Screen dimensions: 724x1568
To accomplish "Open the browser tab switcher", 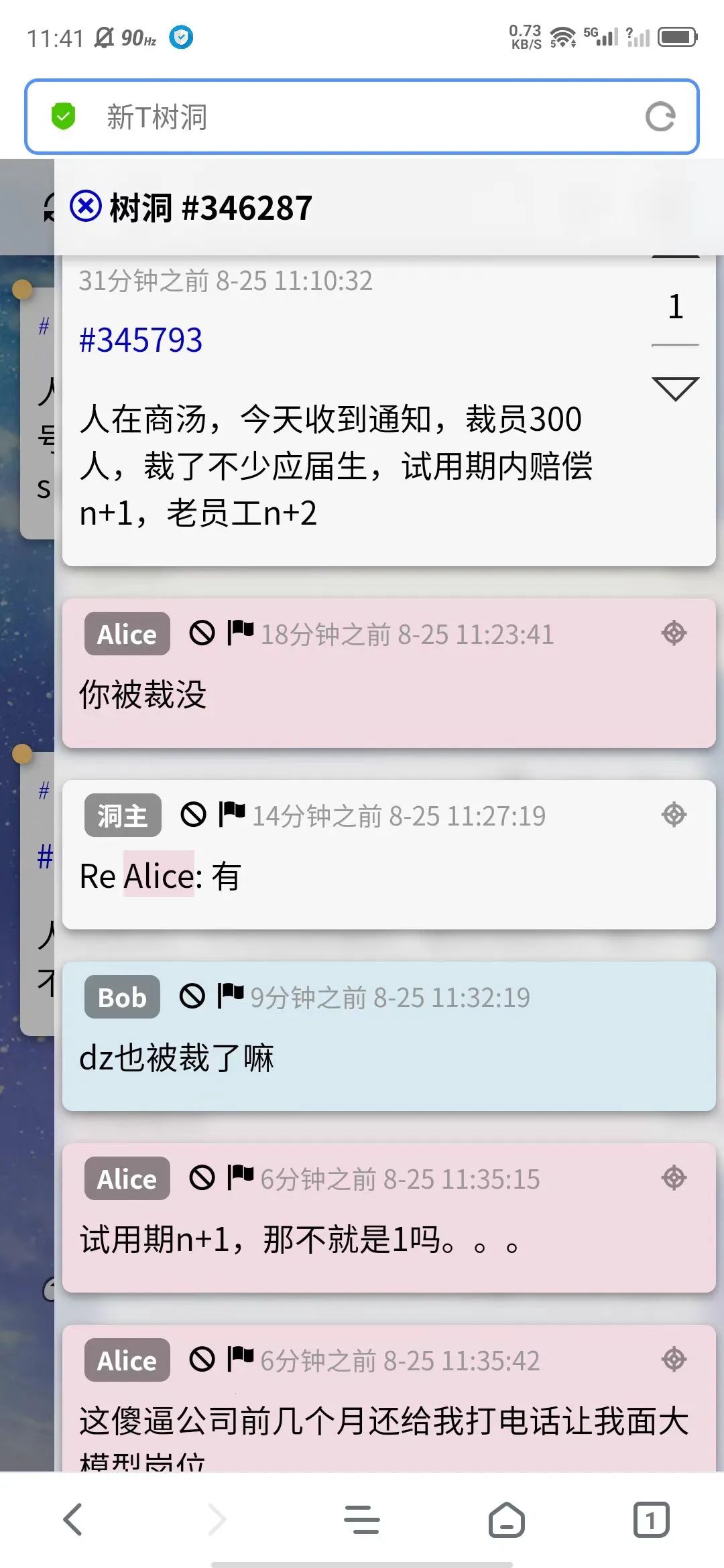I will click(x=651, y=1519).
